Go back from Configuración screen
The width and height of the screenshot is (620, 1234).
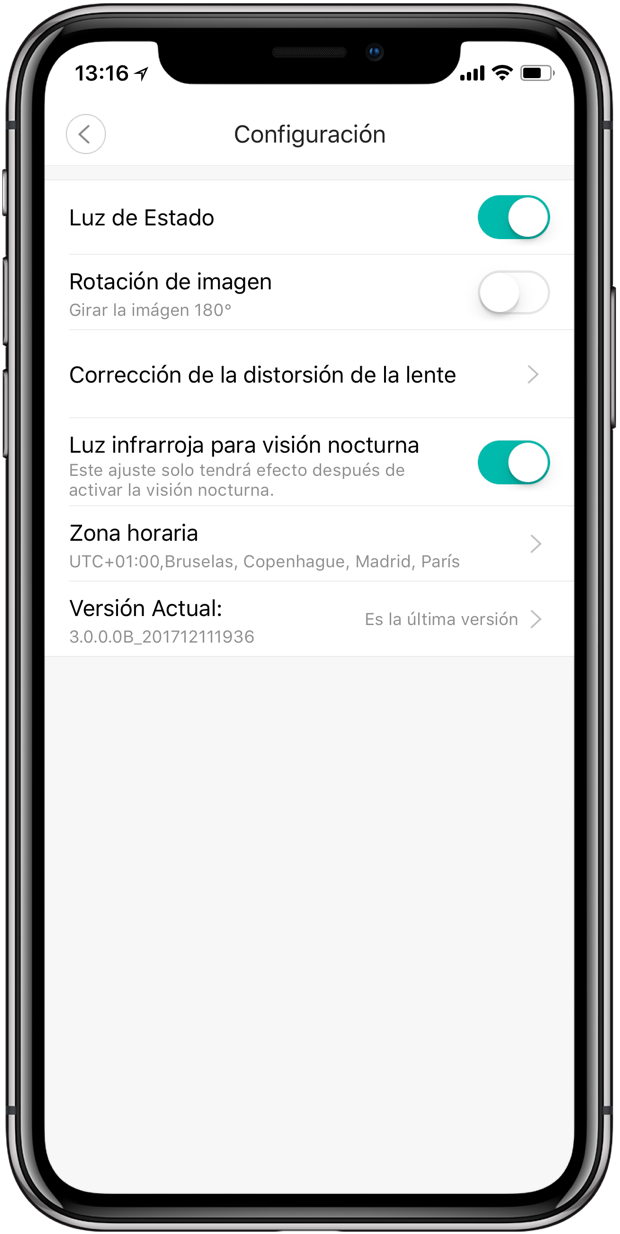tap(86, 134)
